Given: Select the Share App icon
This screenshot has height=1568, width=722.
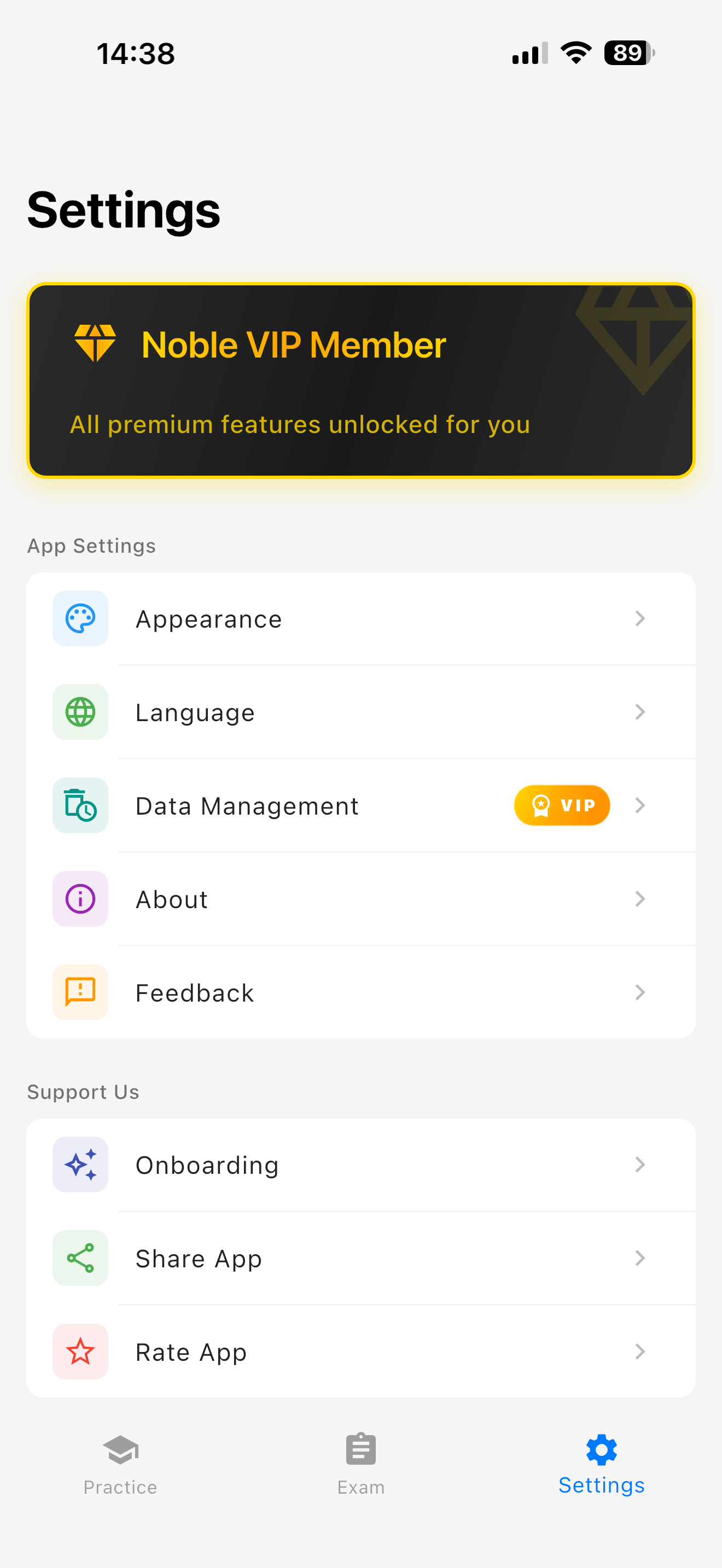Looking at the screenshot, I should (80, 1258).
